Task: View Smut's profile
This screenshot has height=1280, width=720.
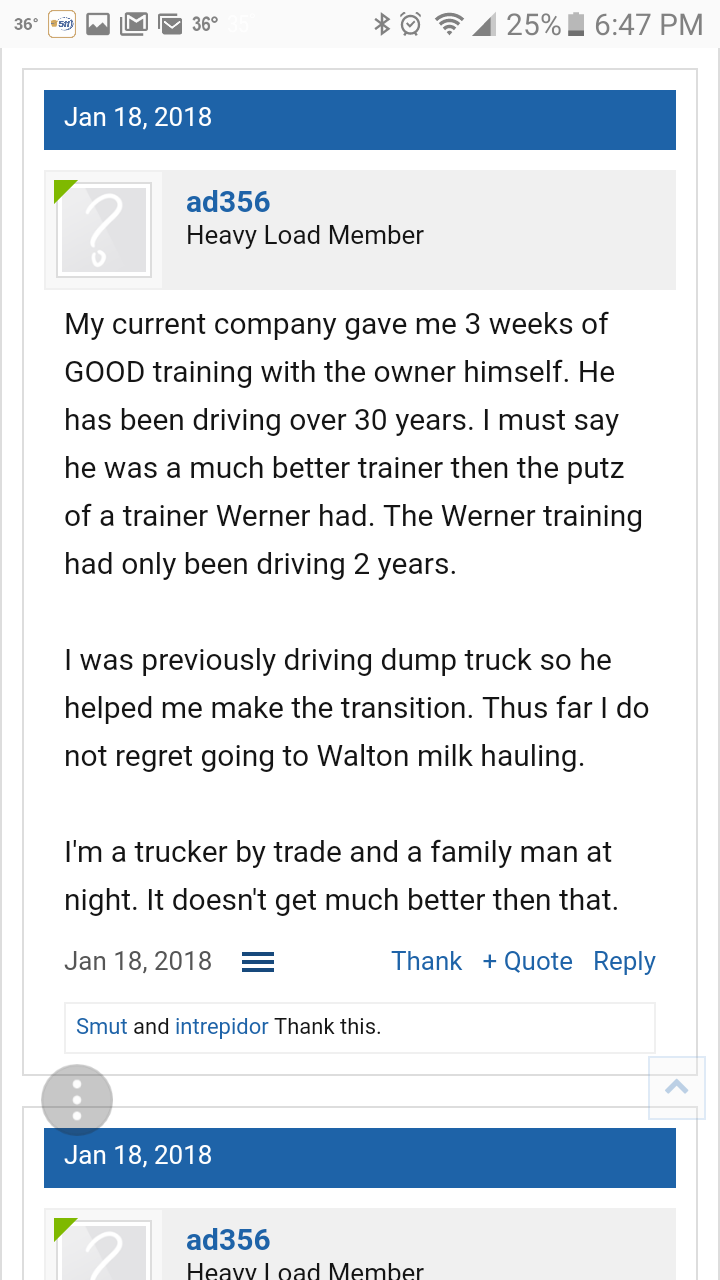Action: point(102,1026)
